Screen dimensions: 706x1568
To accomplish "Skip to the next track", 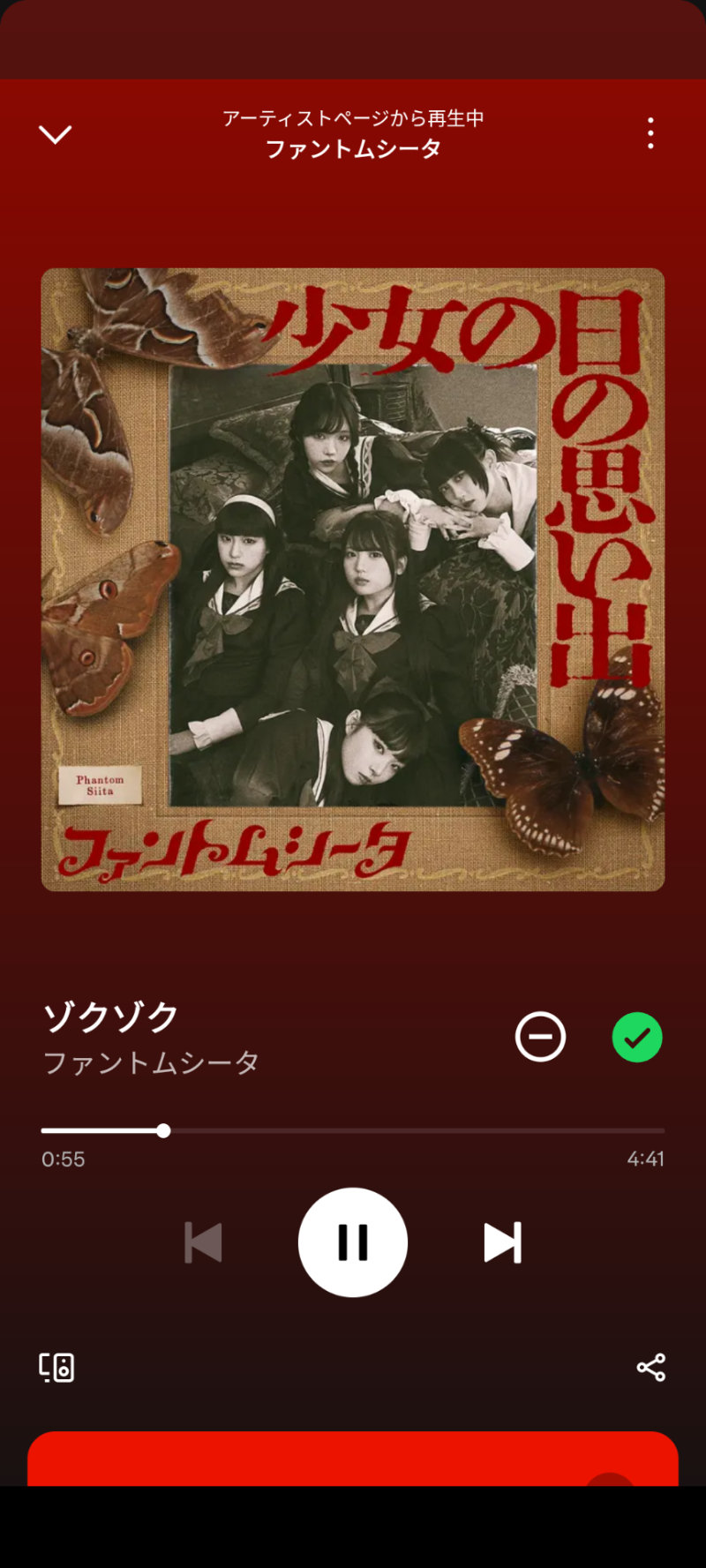I will pyautogui.click(x=502, y=1242).
